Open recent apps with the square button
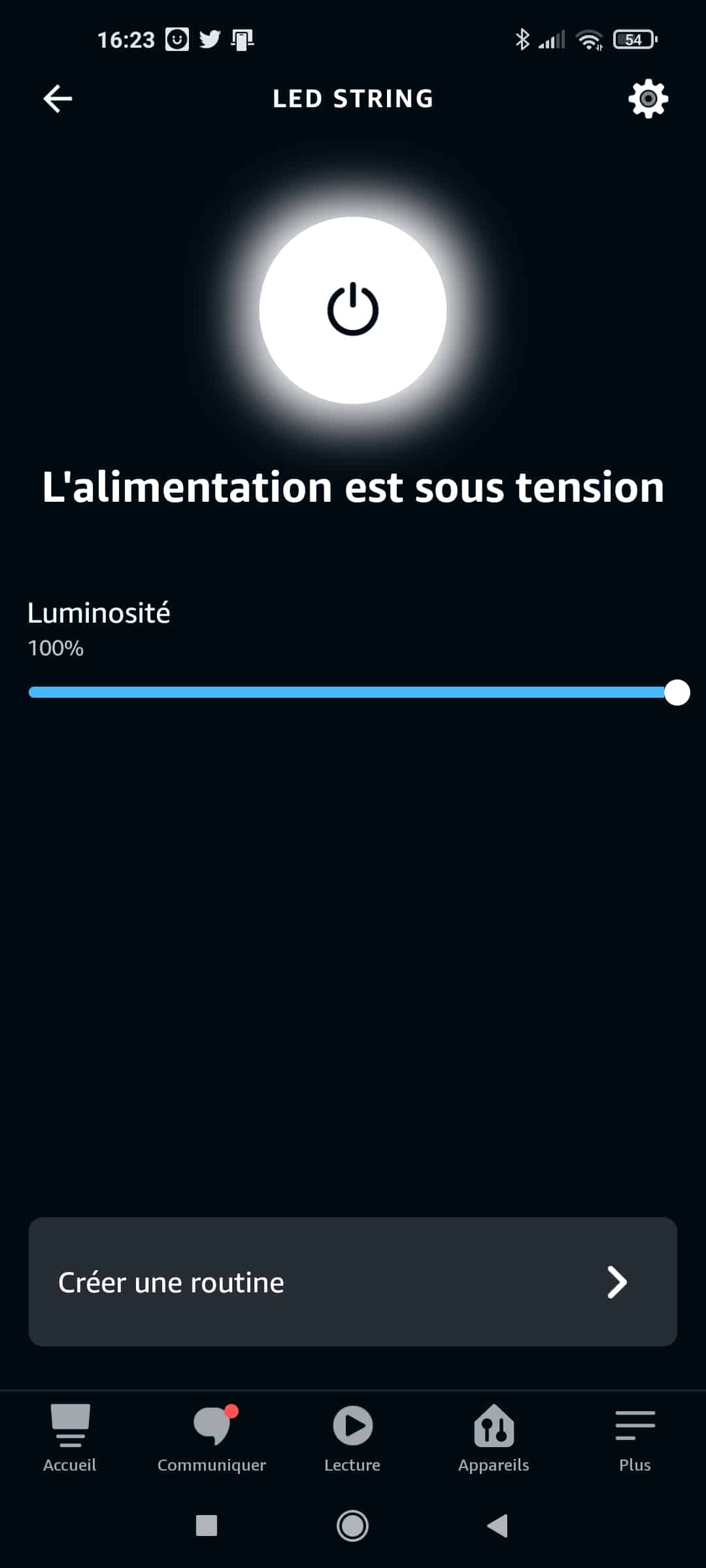 207,1526
